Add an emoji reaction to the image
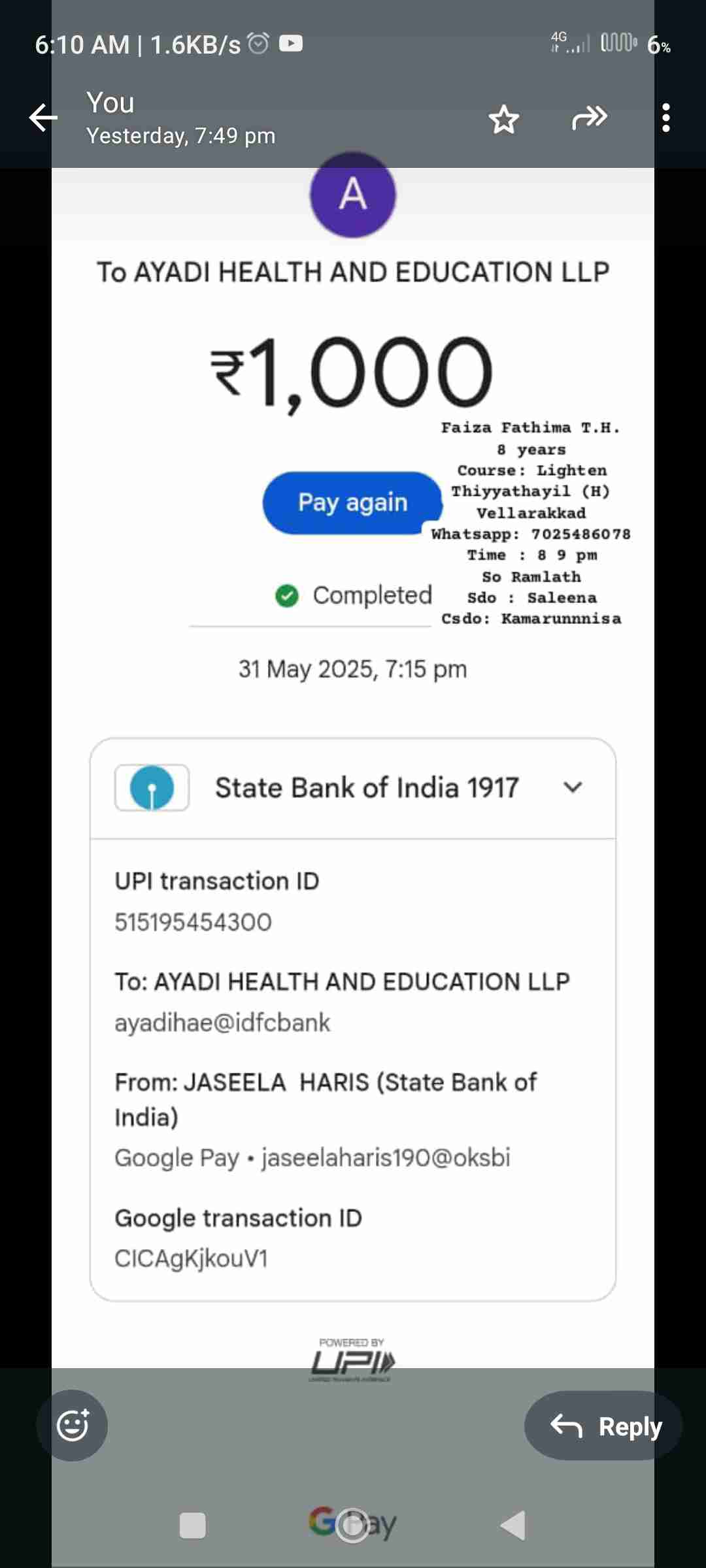Screen dimensions: 706x1568 [x=73, y=1425]
